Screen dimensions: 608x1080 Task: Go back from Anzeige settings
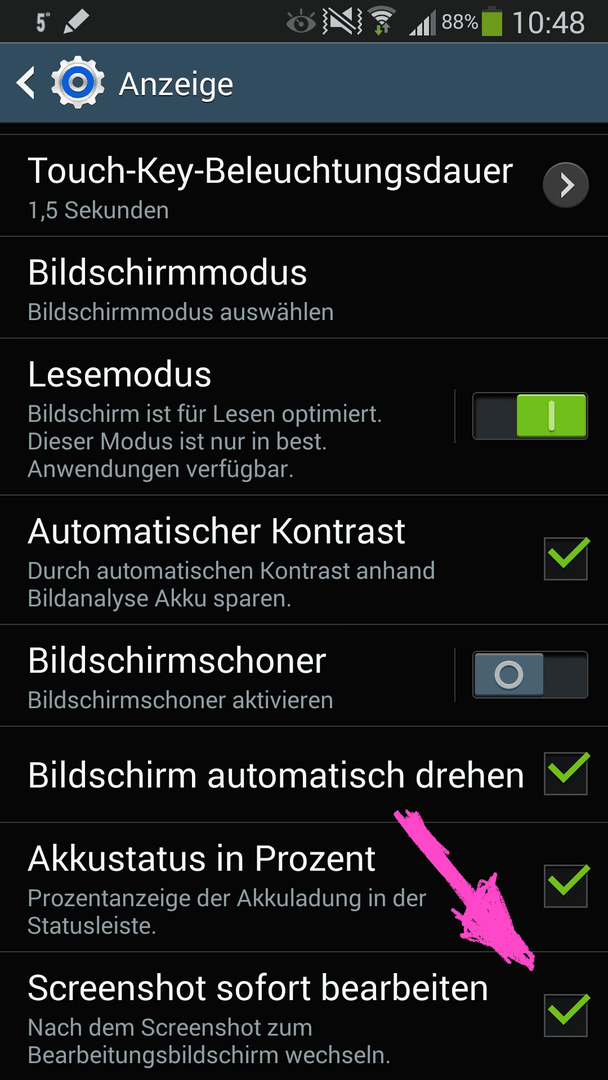pos(26,83)
